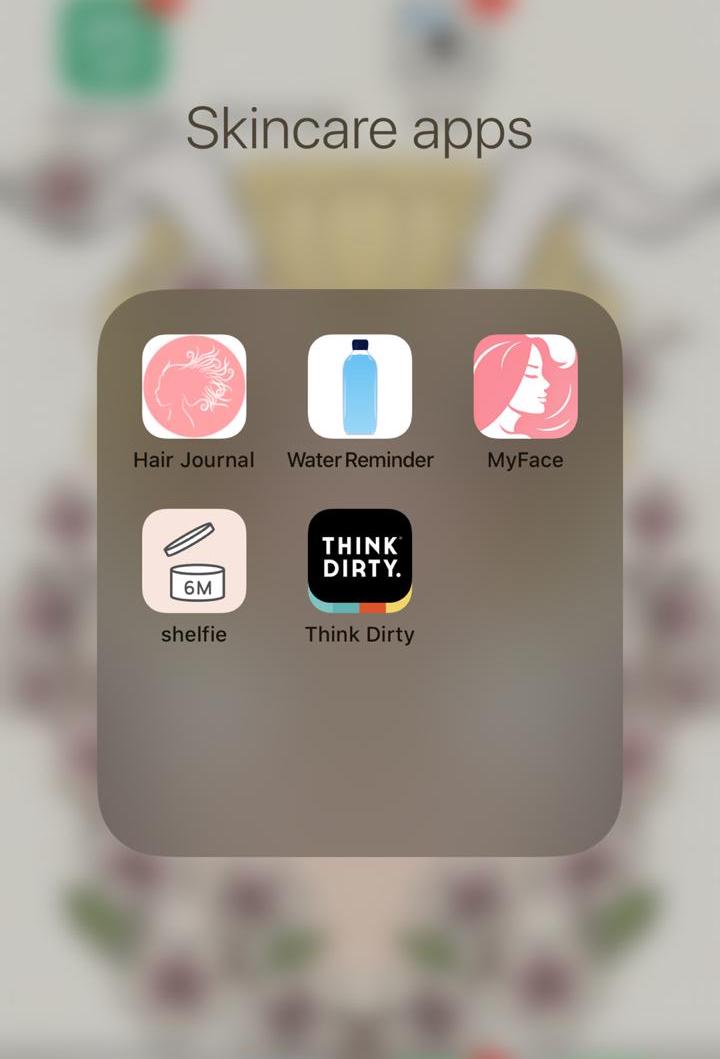Open the Think Dirty app
Image resolution: width=720 pixels, height=1059 pixels.
point(360,561)
